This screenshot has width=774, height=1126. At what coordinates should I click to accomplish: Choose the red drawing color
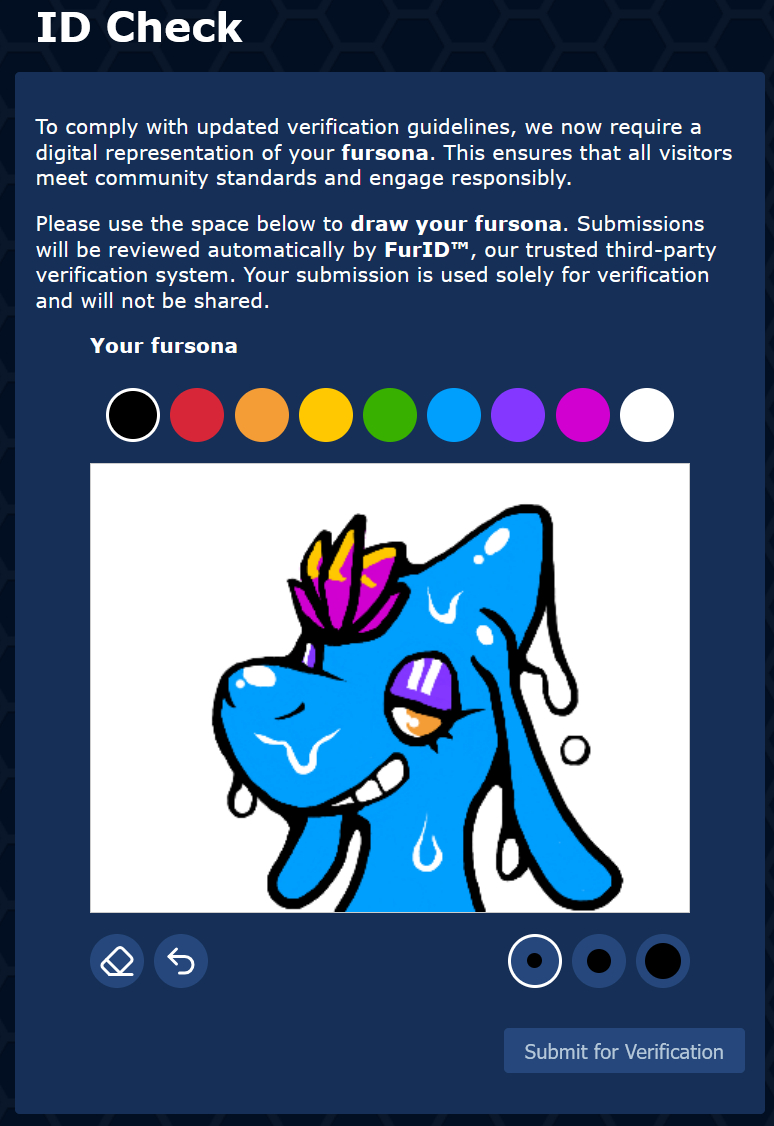pyautogui.click(x=197, y=415)
